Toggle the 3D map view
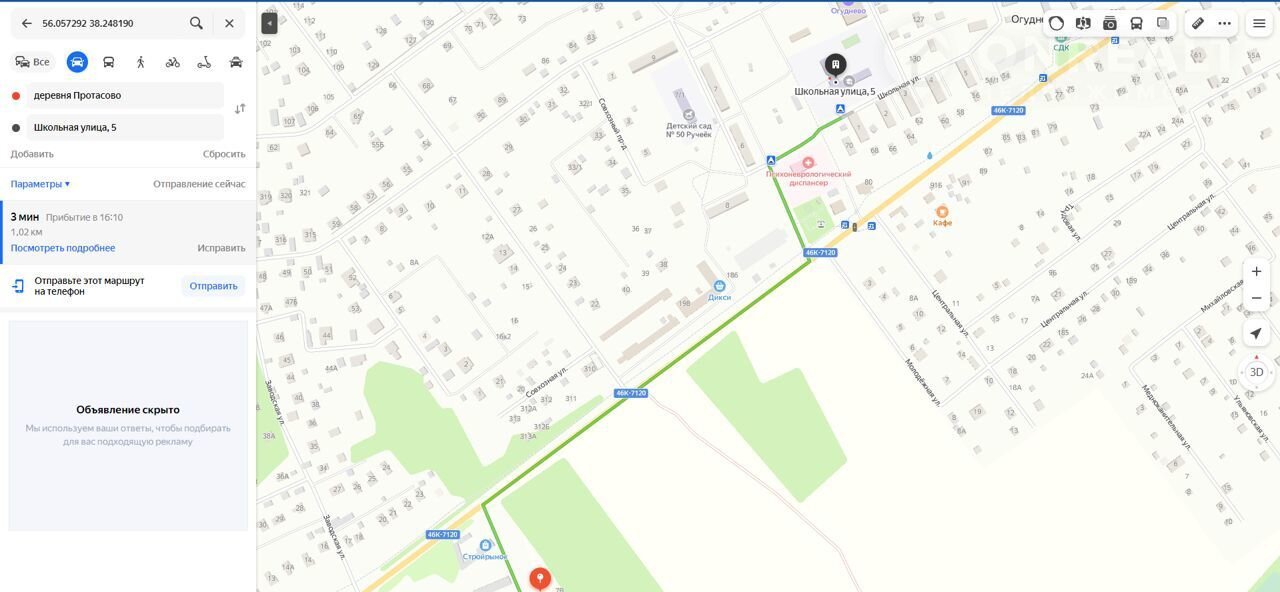1280x592 pixels. coord(1257,372)
